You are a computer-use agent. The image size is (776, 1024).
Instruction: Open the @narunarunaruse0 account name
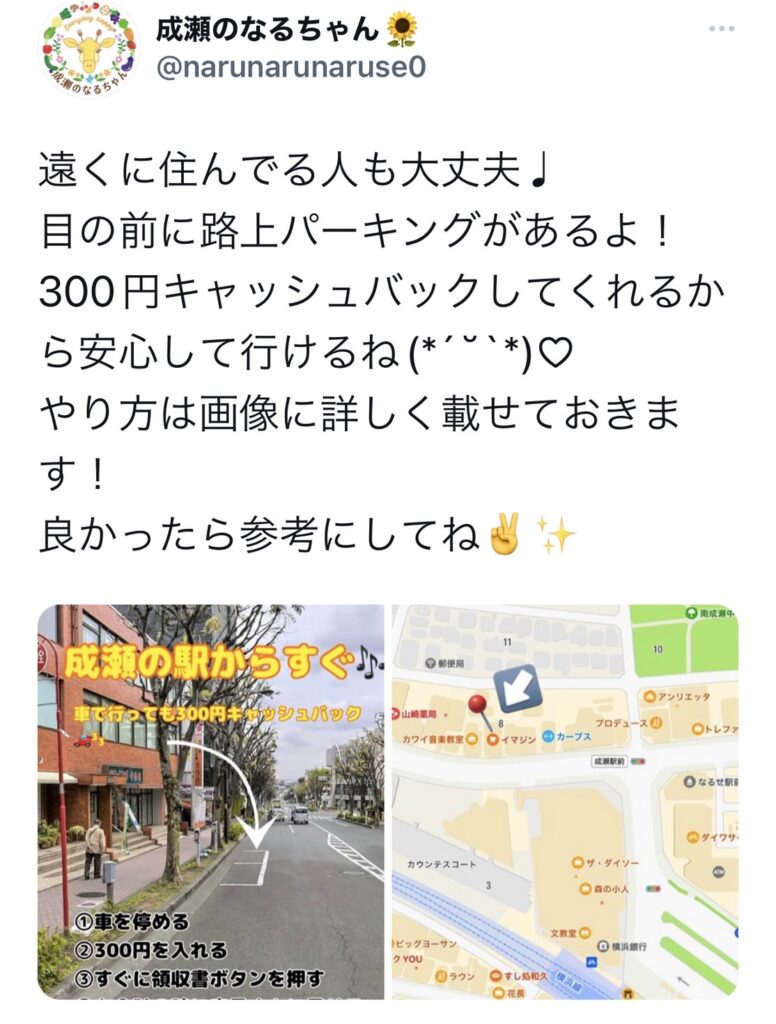click(x=290, y=67)
